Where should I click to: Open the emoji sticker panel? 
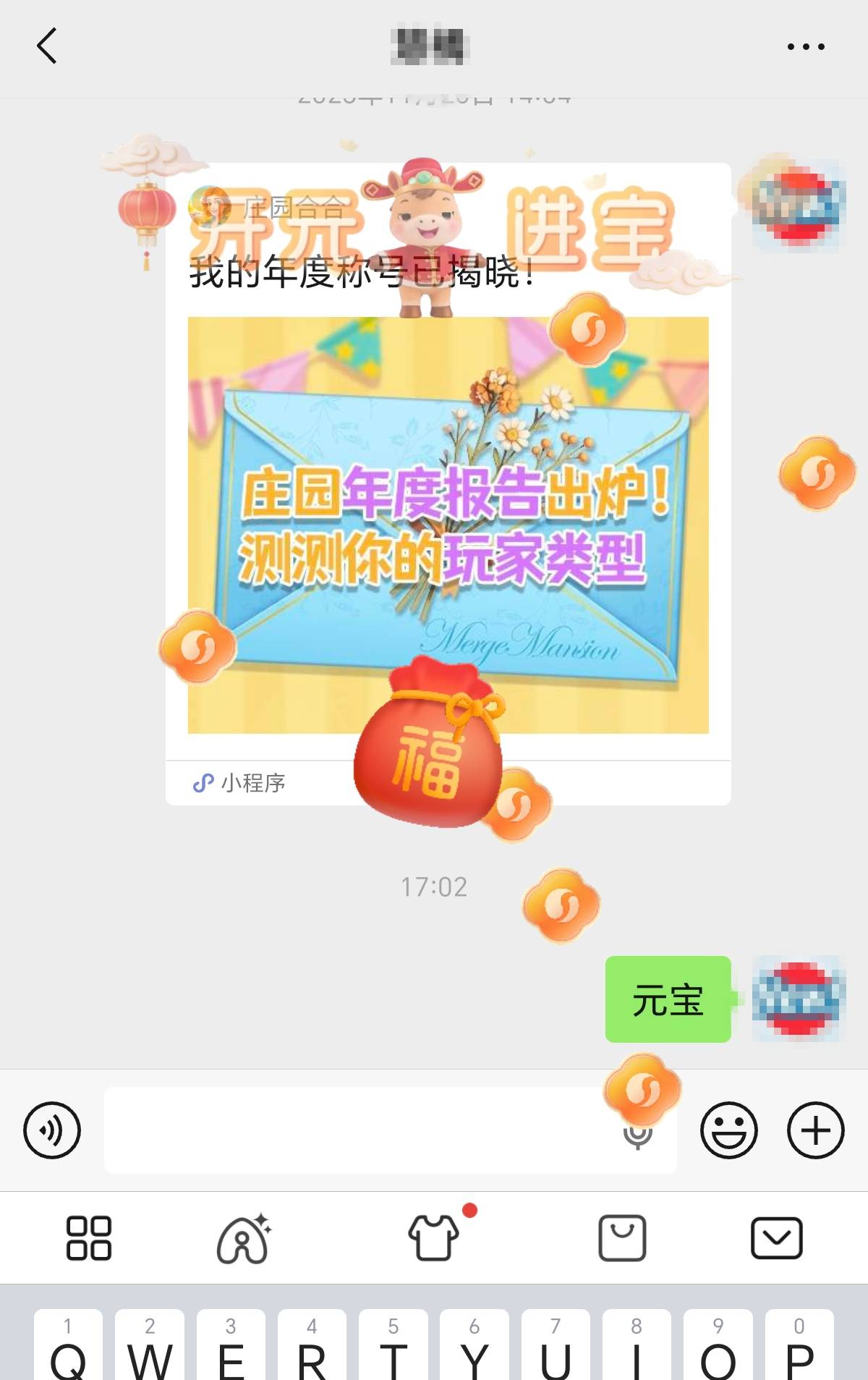pos(728,1130)
